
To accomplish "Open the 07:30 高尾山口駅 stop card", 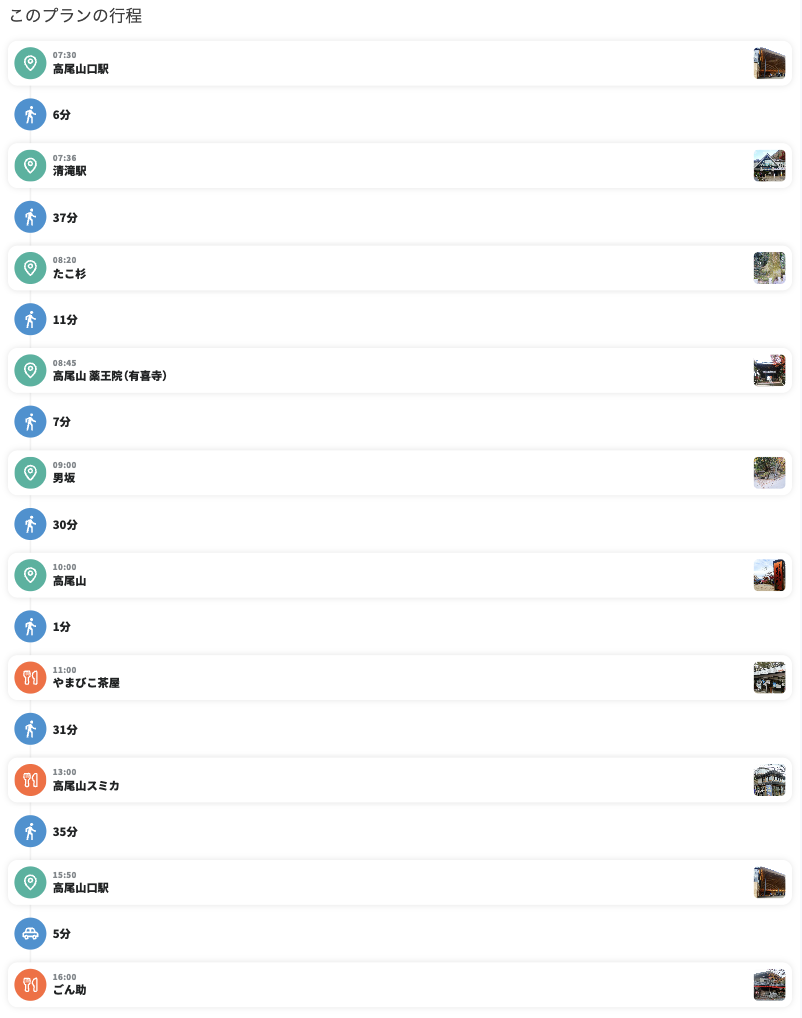I will pos(400,63).
